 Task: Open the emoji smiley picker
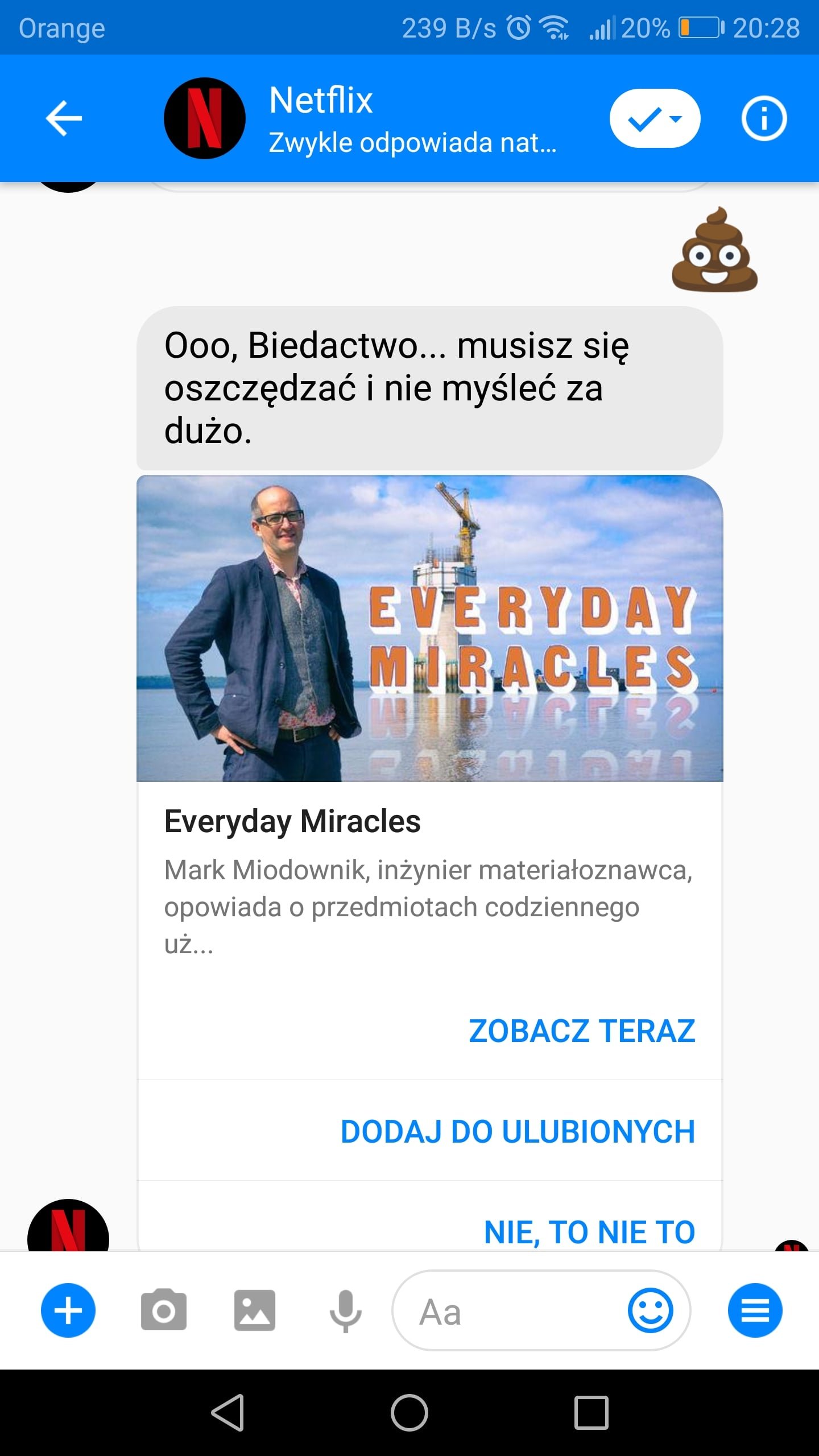click(650, 1310)
